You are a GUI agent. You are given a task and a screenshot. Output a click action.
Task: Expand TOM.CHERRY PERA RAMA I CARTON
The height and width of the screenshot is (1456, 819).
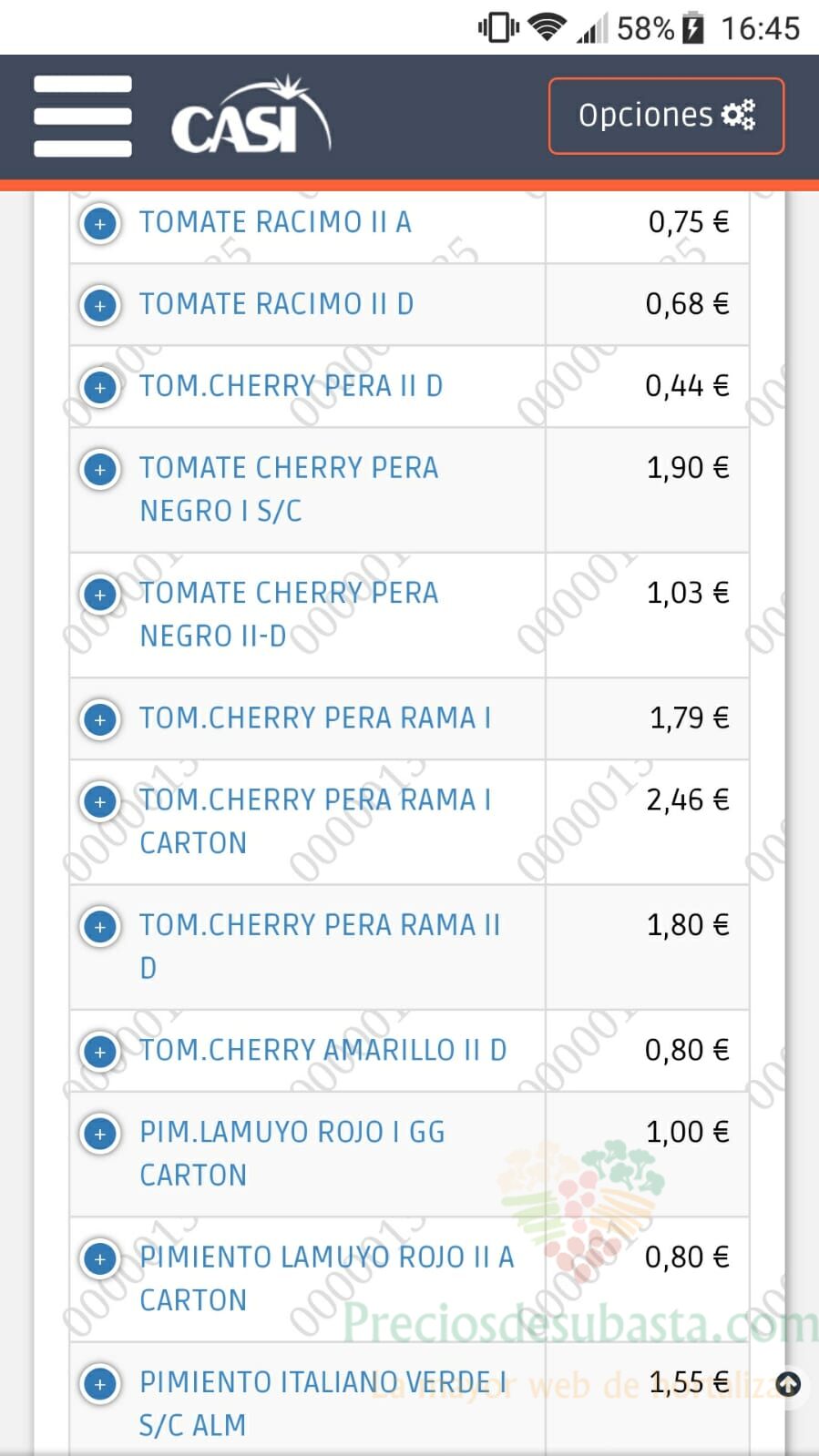100,801
